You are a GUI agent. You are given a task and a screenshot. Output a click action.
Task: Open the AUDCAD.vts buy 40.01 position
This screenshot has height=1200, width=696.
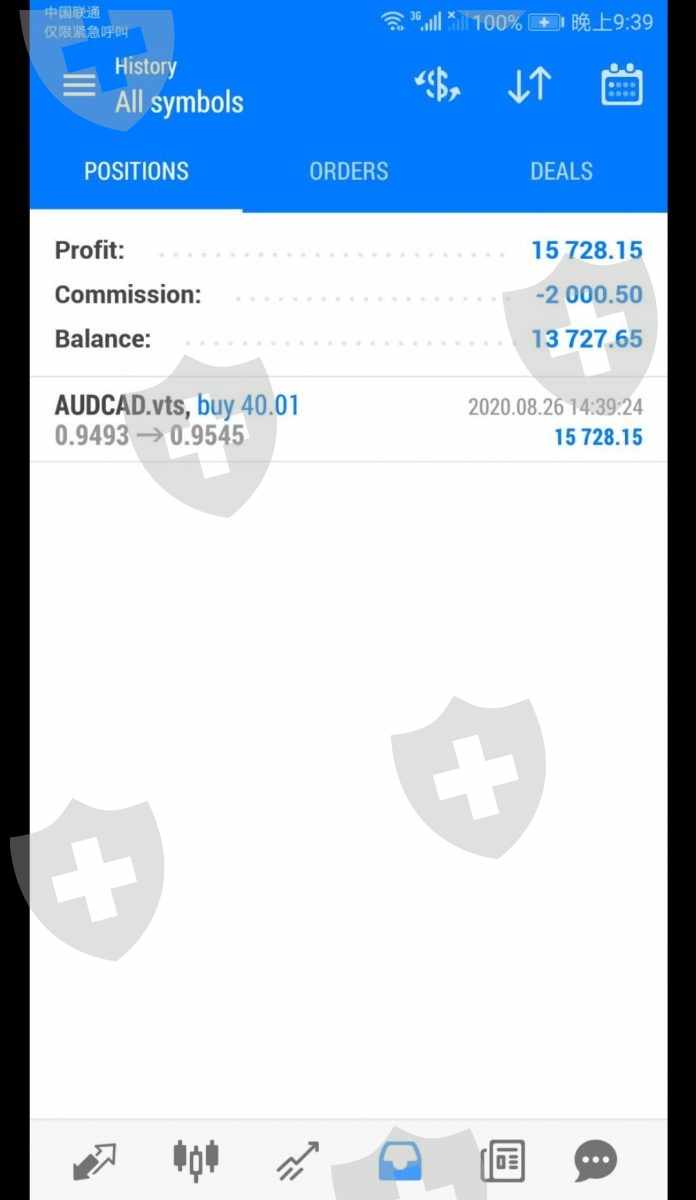click(348, 420)
